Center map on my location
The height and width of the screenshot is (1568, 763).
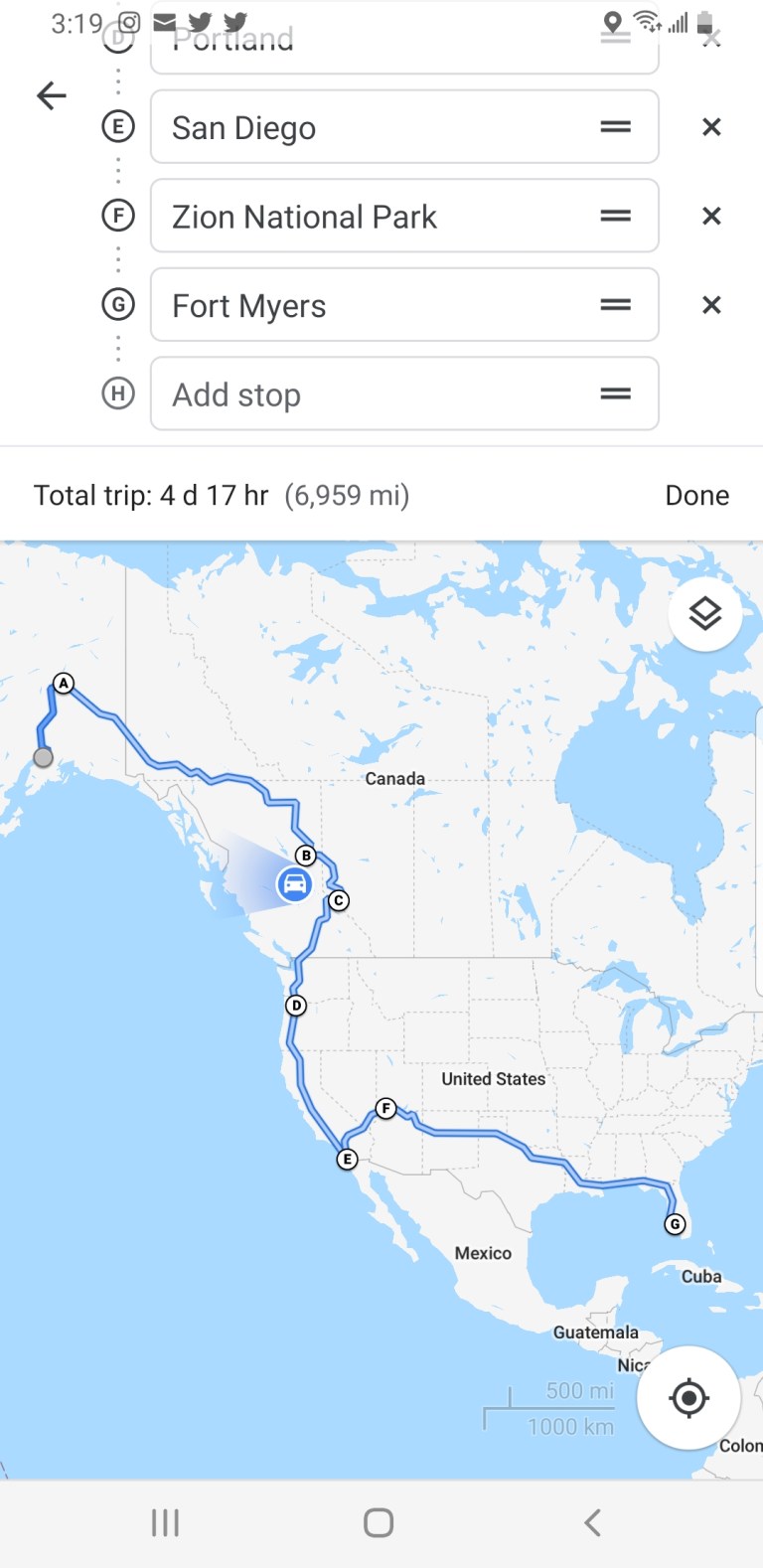coord(688,1398)
